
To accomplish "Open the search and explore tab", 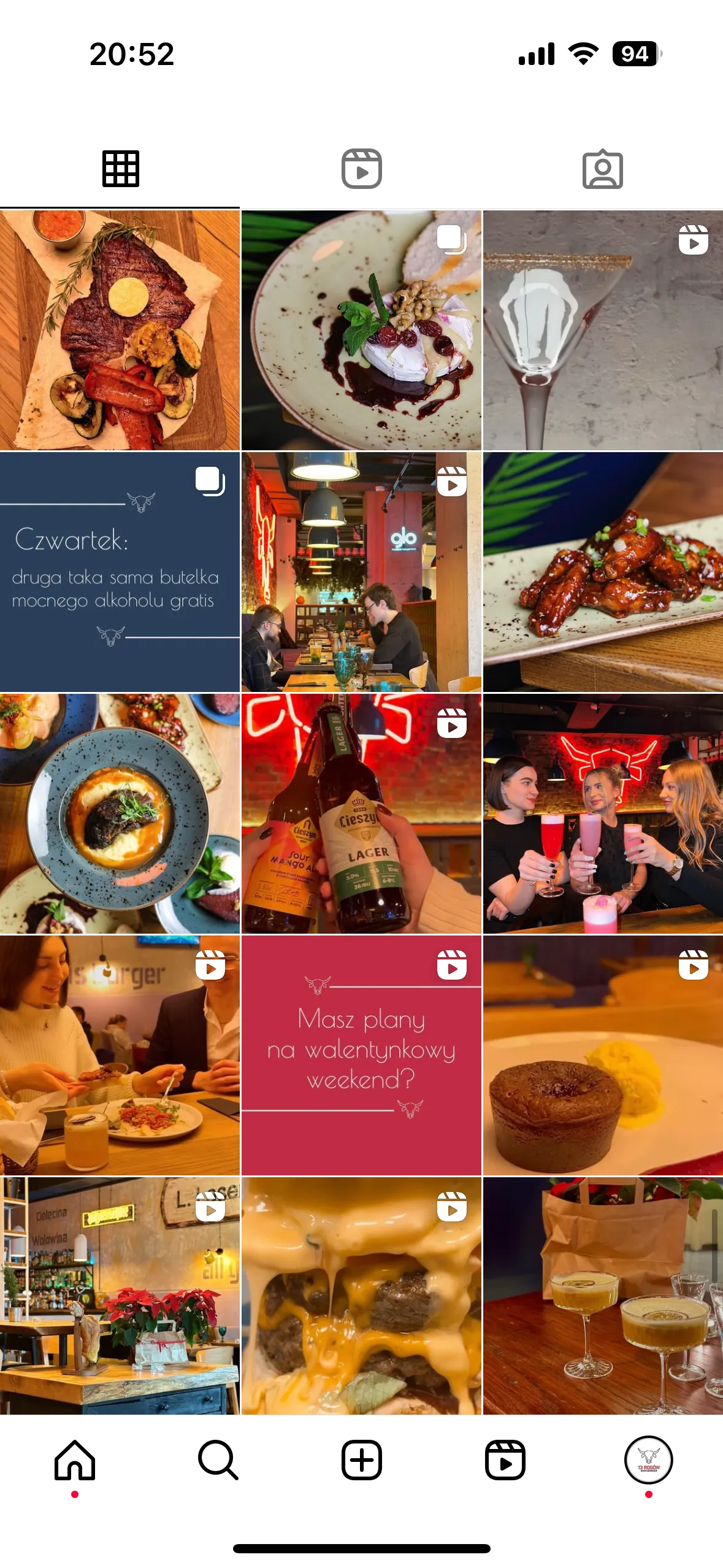I will [218, 1460].
